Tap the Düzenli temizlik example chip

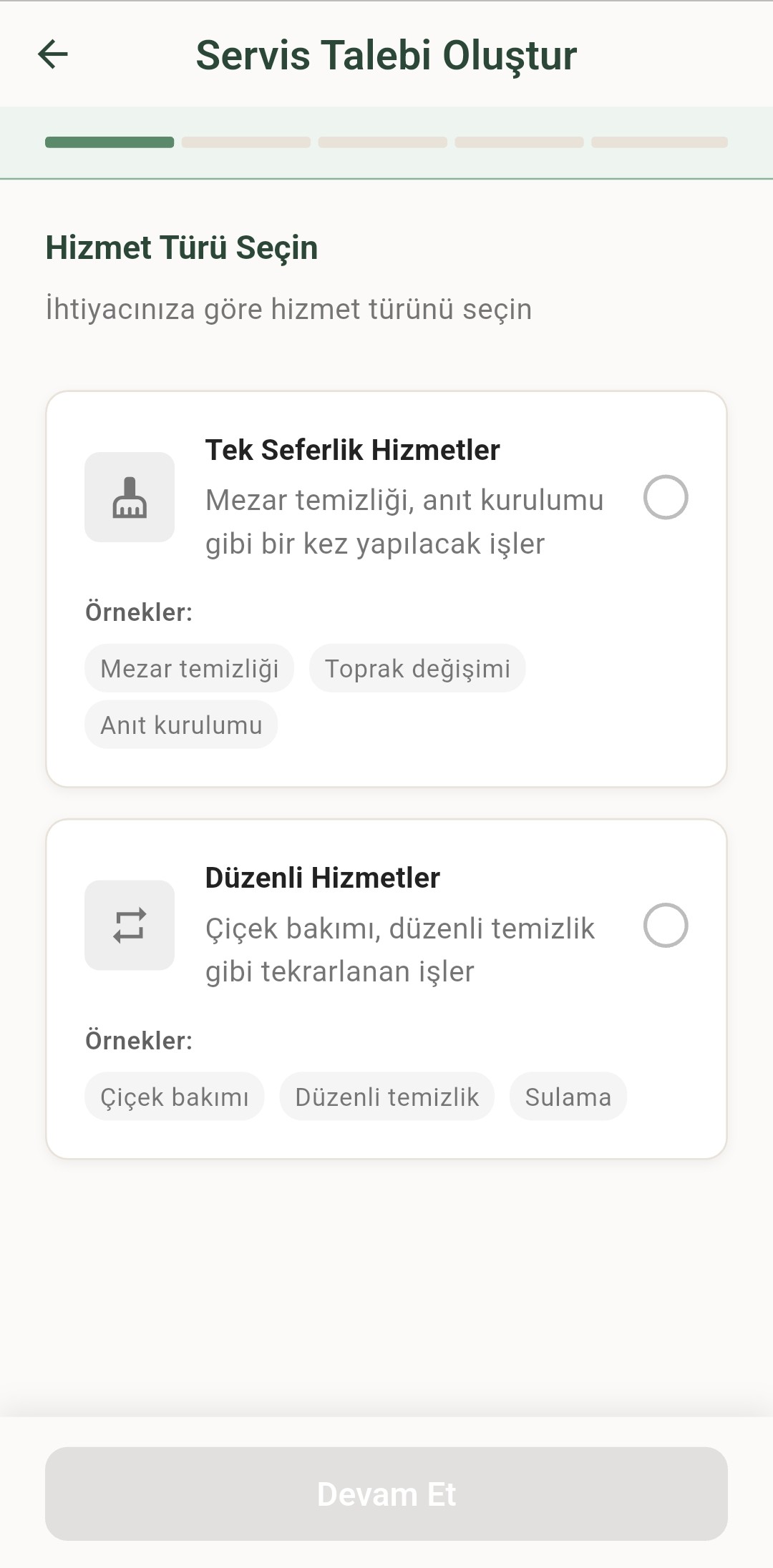386,1096
